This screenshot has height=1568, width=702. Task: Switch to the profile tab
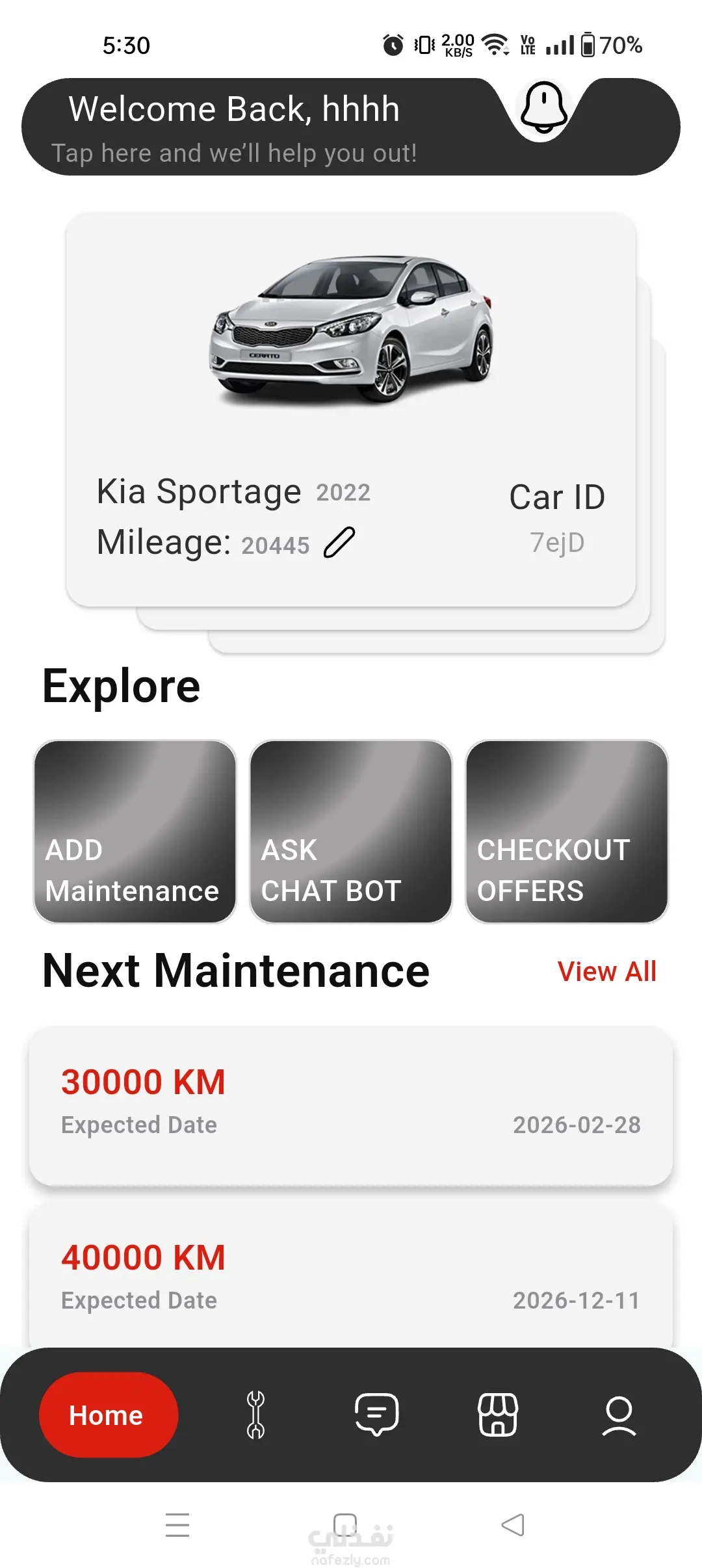coord(619,1415)
